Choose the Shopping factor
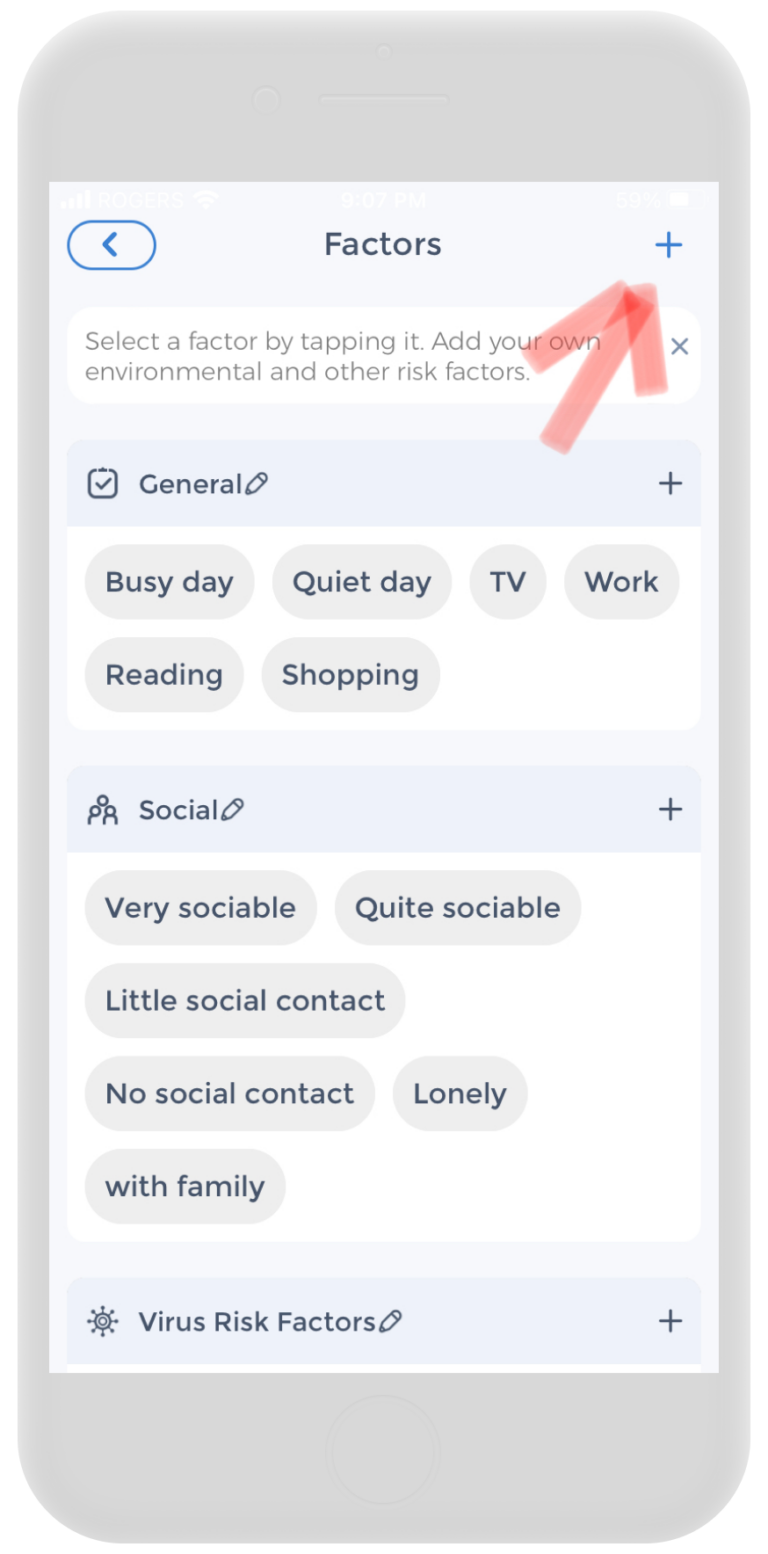 (x=350, y=675)
